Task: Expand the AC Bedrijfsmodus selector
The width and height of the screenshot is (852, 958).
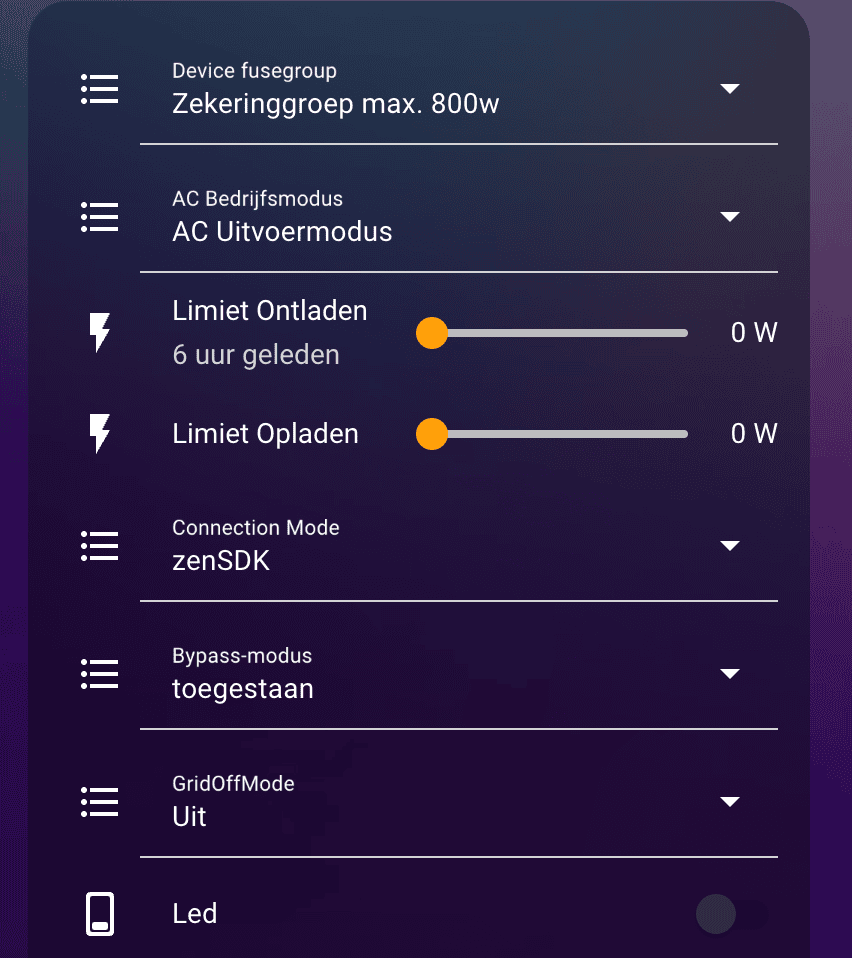Action: [458, 217]
